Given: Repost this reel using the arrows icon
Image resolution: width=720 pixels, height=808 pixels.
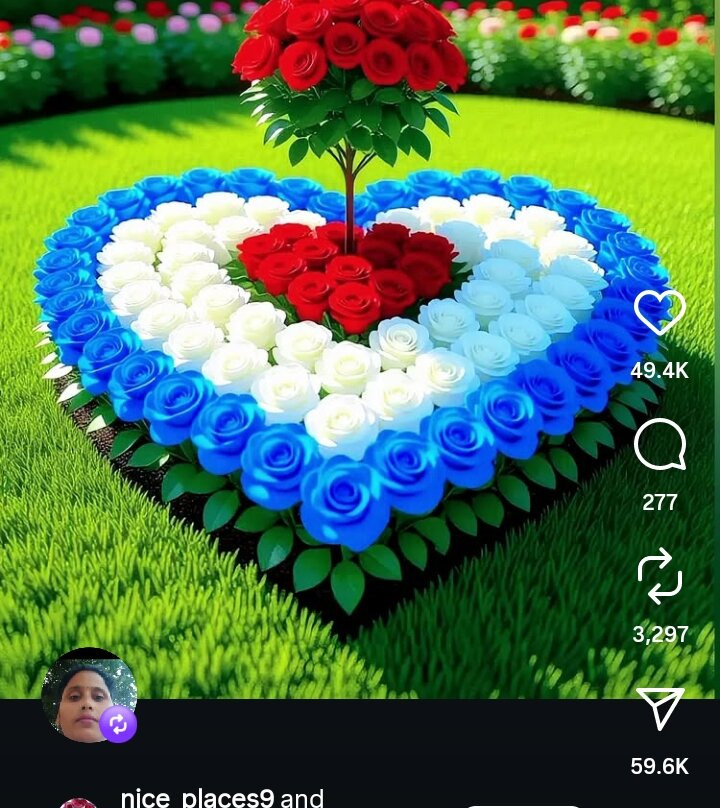Looking at the screenshot, I should click(x=660, y=578).
